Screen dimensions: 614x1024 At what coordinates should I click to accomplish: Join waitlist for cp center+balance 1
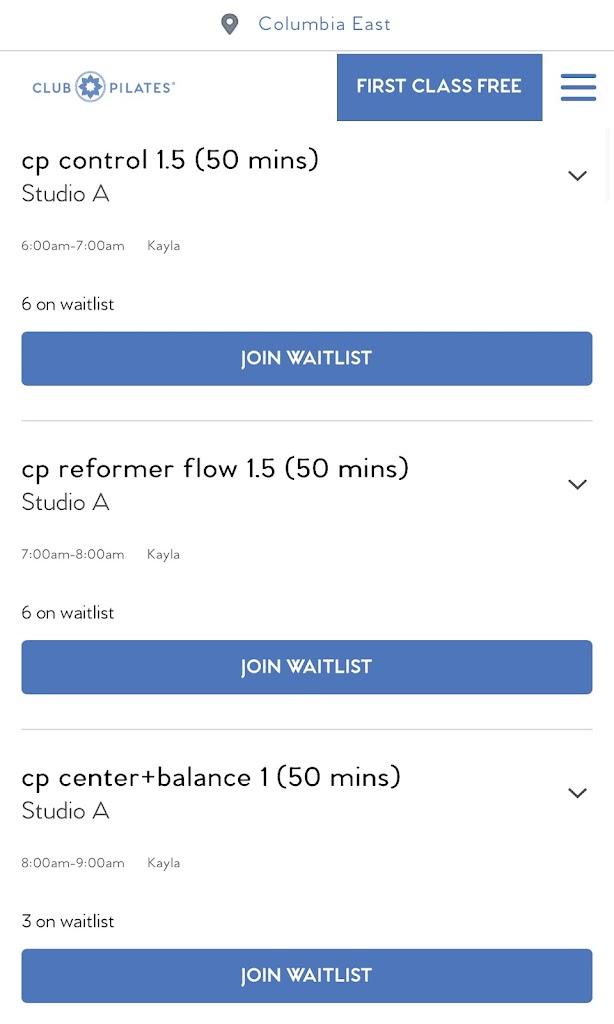307,976
